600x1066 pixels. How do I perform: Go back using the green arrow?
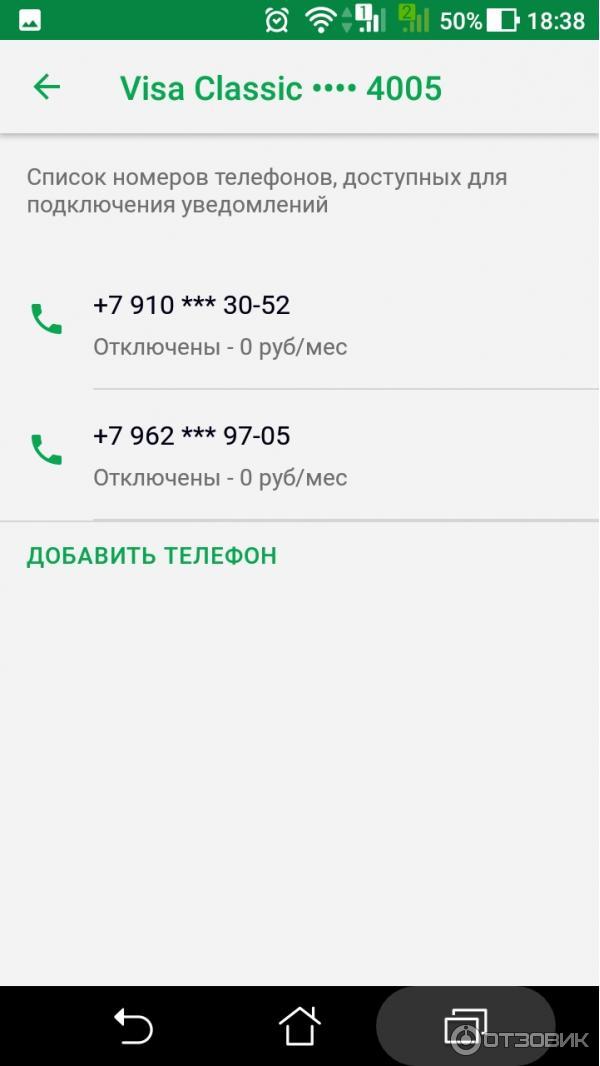pos(47,87)
